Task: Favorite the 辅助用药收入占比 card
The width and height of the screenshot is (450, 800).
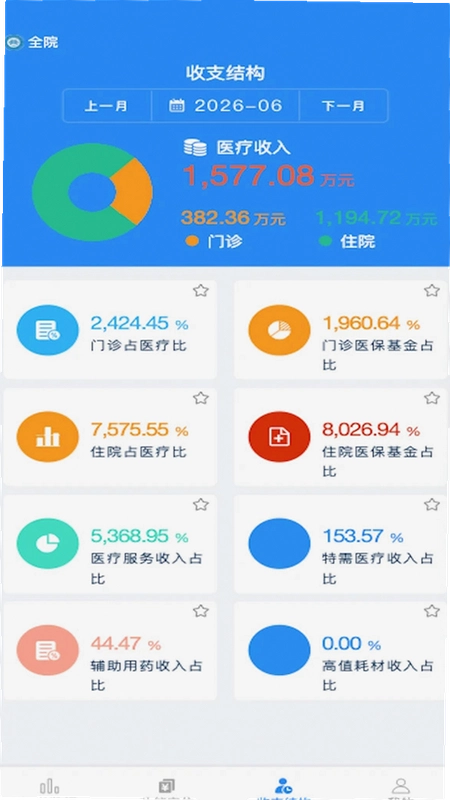Action: tap(201, 611)
